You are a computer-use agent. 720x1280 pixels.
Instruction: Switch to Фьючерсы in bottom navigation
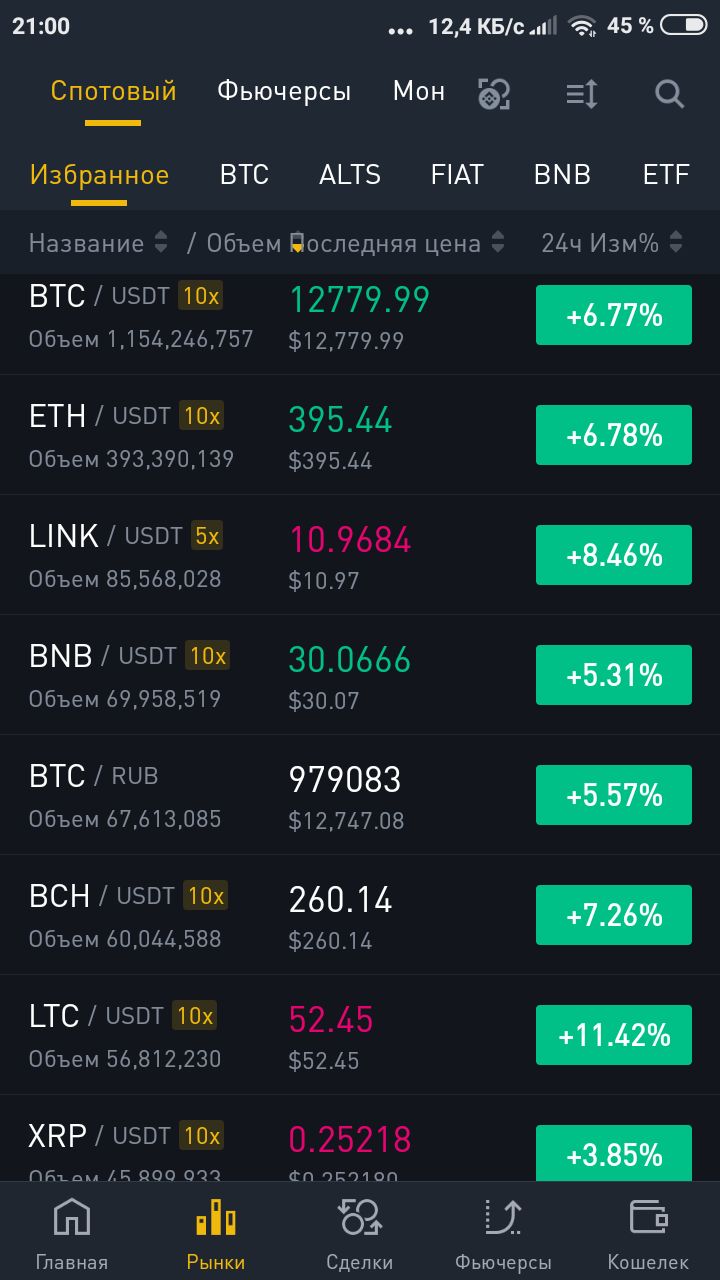pos(503,1233)
